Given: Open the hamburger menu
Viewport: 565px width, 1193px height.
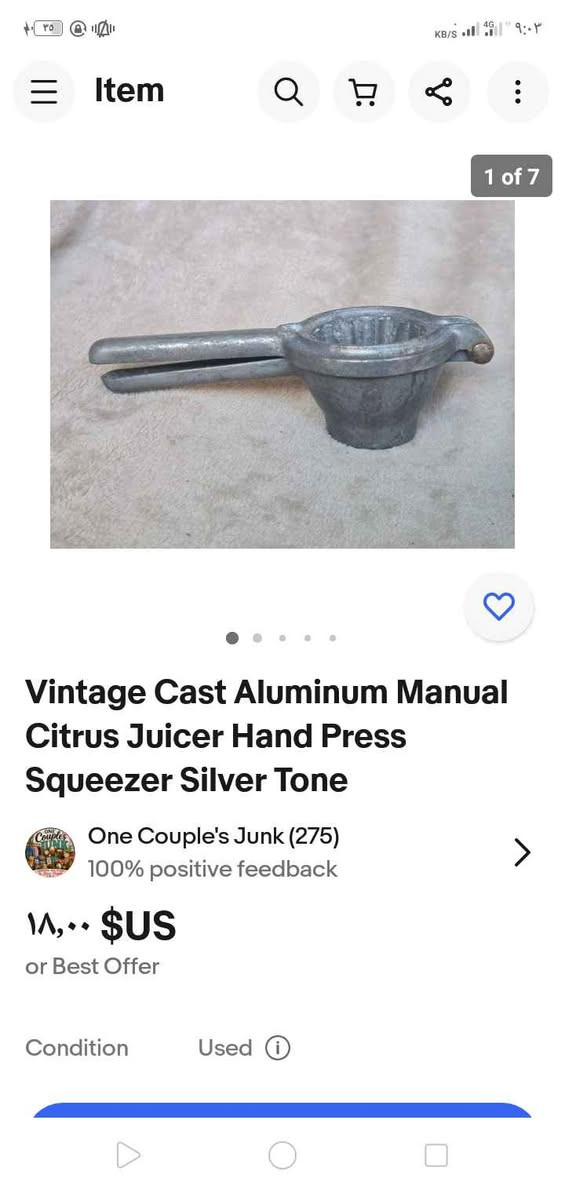Looking at the screenshot, I should pyautogui.click(x=44, y=92).
